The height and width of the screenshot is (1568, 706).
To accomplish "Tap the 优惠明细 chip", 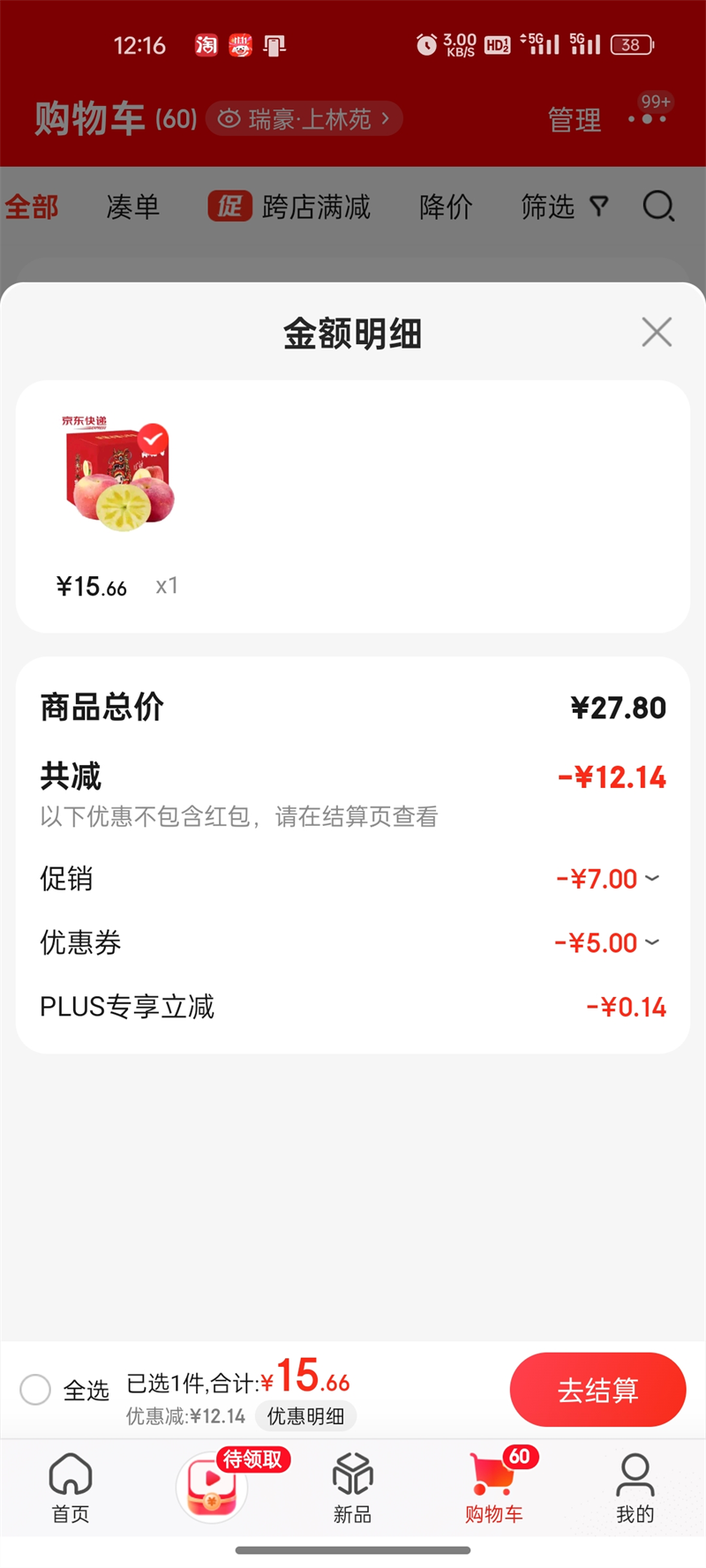I will 305,1416.
